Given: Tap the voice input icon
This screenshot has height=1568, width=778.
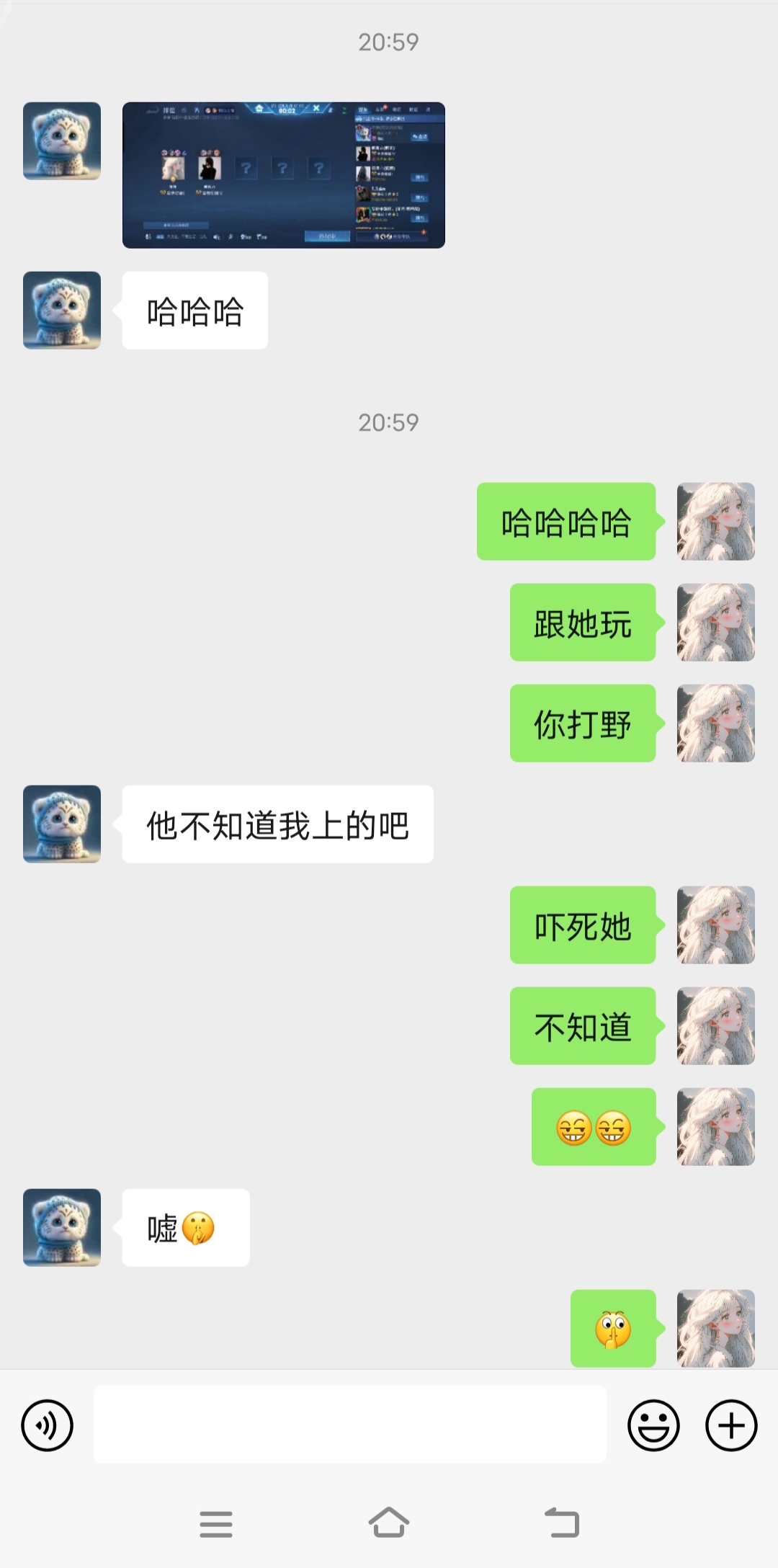Looking at the screenshot, I should [48, 1423].
